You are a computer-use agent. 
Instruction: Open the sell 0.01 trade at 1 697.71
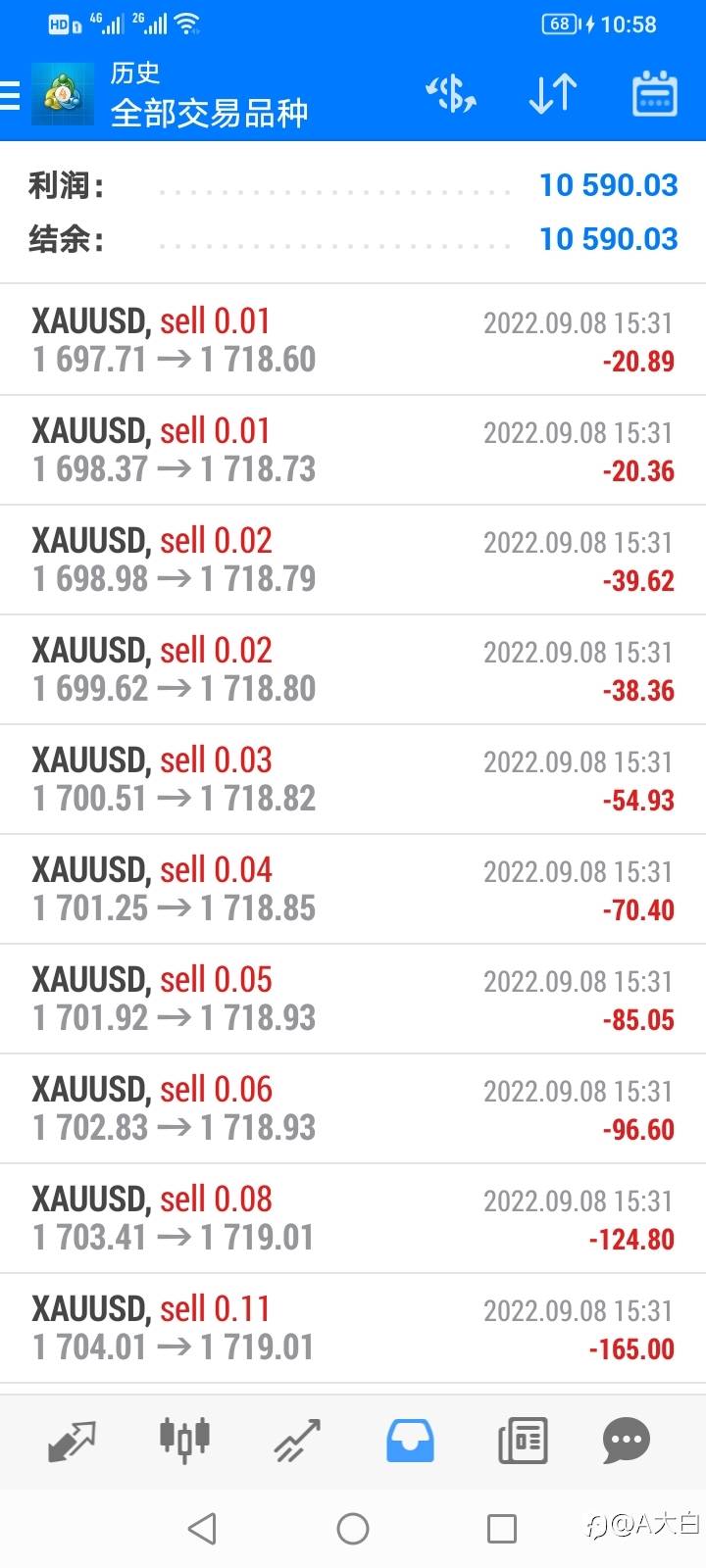click(353, 340)
